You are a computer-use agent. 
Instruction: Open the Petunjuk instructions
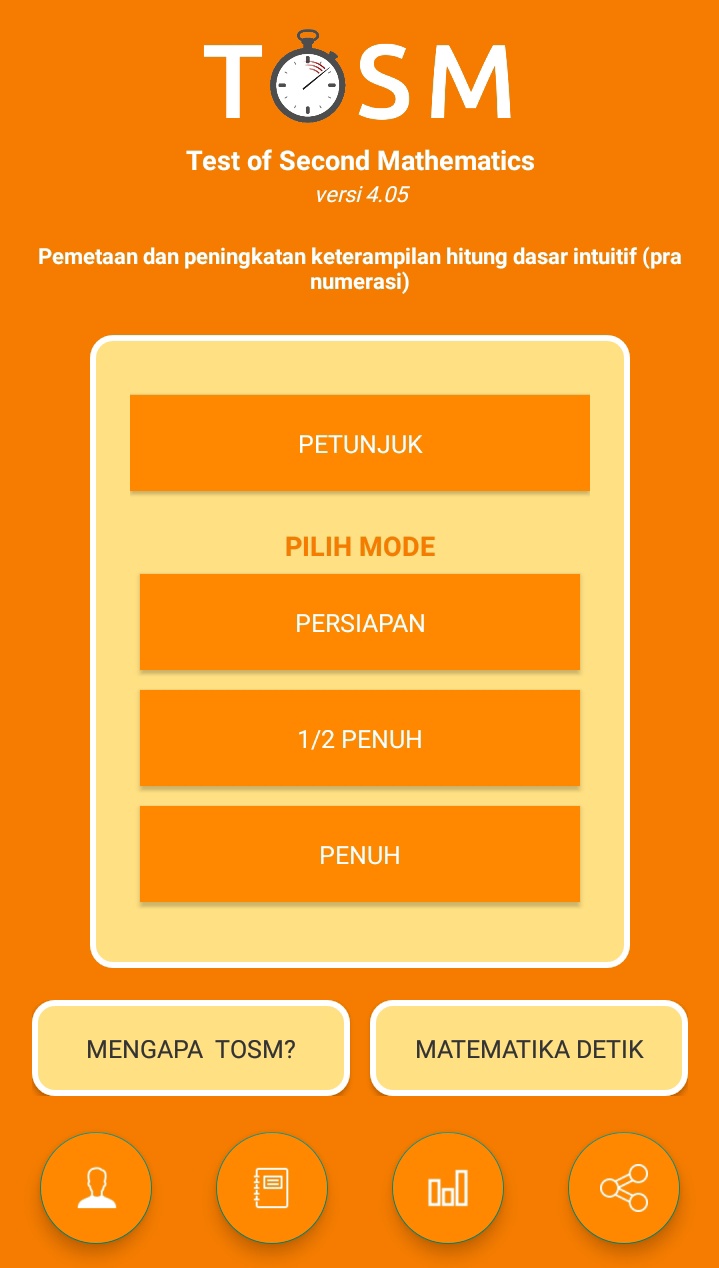pyautogui.click(x=360, y=443)
